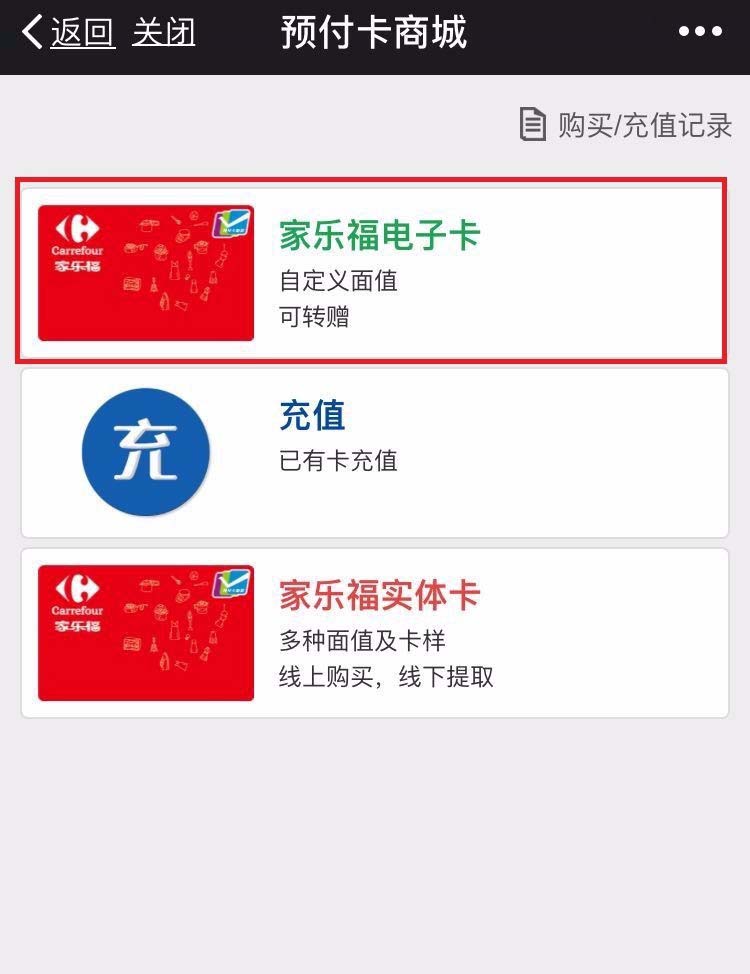The image size is (750, 974).
Task: Select 充值 to top up existing card
Action: pos(374,452)
